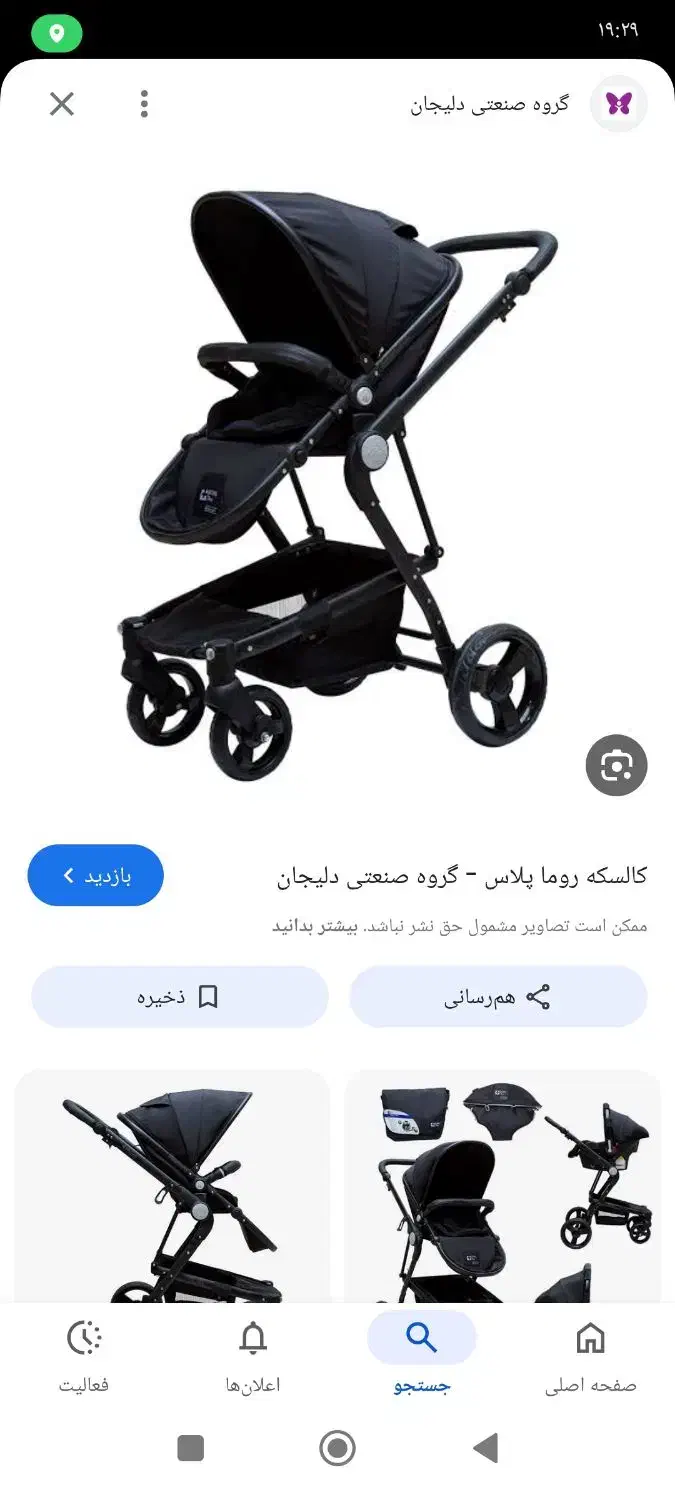Open the اعلان‌ها notifications tab

click(253, 1355)
